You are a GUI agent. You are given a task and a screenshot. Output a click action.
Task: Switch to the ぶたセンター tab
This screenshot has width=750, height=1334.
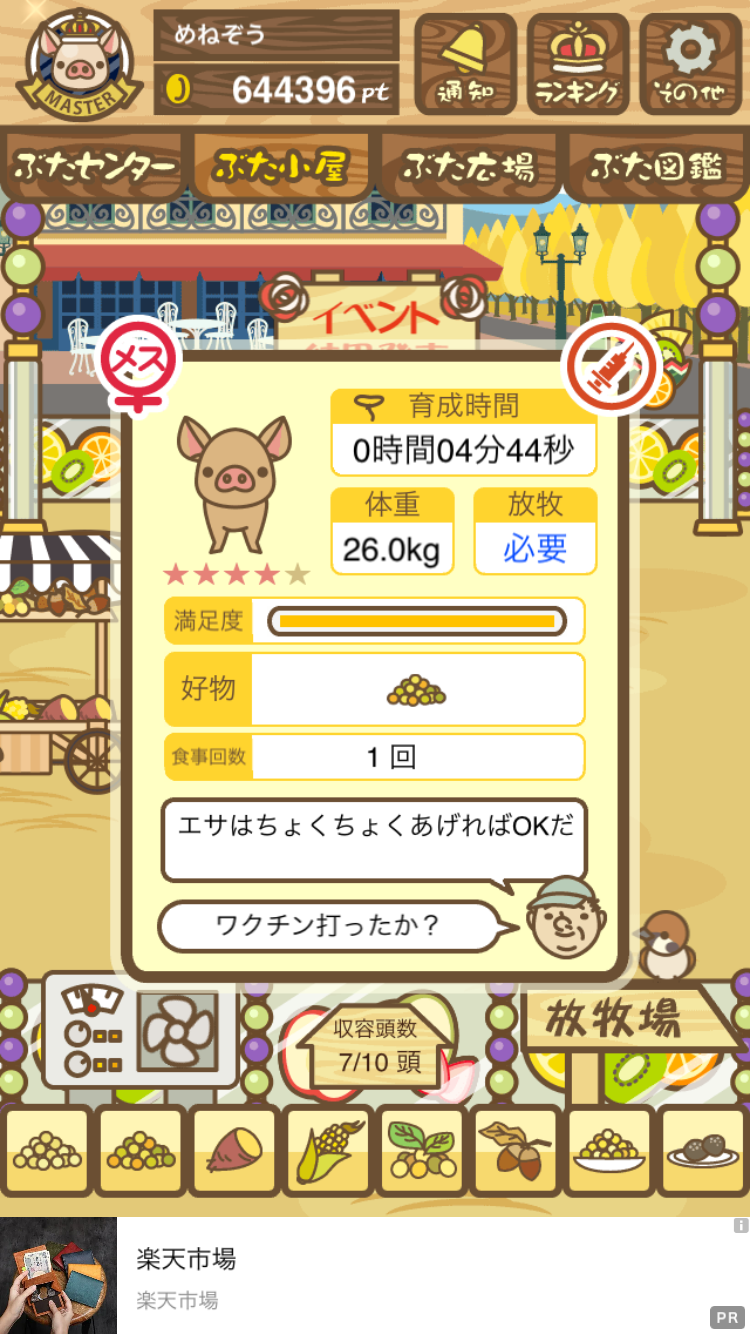tap(94, 166)
